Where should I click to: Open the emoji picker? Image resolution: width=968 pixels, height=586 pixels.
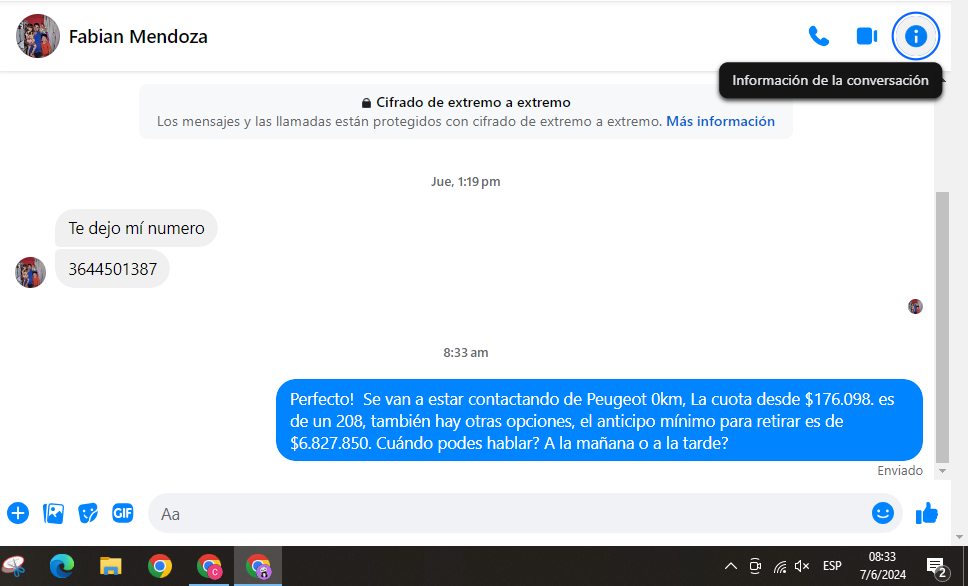pyautogui.click(x=882, y=513)
